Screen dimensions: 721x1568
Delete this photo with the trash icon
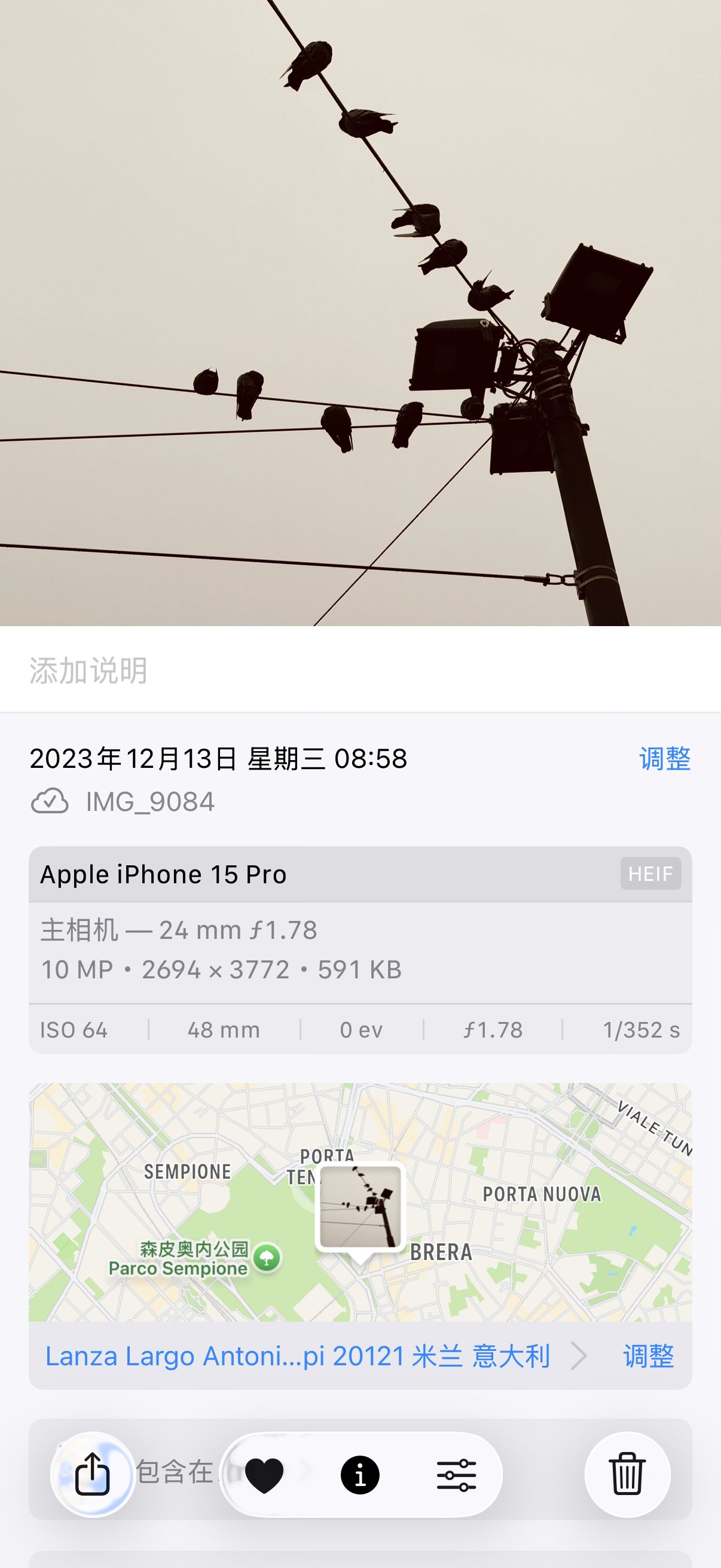[x=627, y=1474]
